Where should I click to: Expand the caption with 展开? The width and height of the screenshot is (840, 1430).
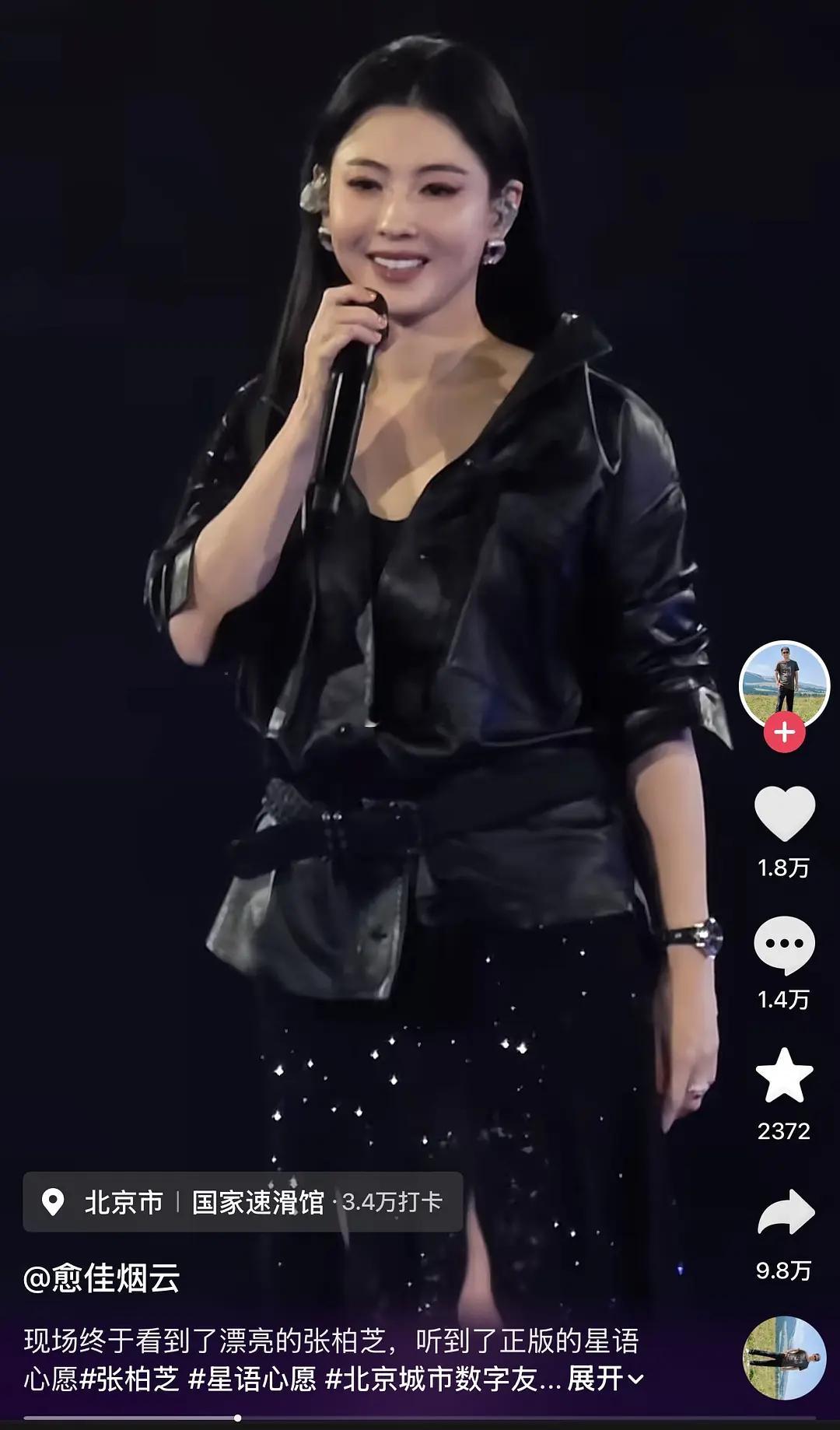click(x=605, y=1379)
